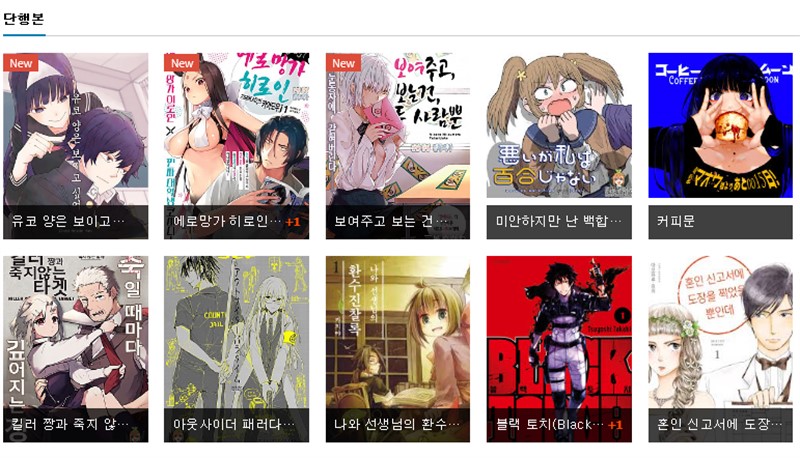Image resolution: width=800 pixels, height=458 pixels.
Task: Open the 혼인 신고서에 도장 manga
Action: click(720, 348)
